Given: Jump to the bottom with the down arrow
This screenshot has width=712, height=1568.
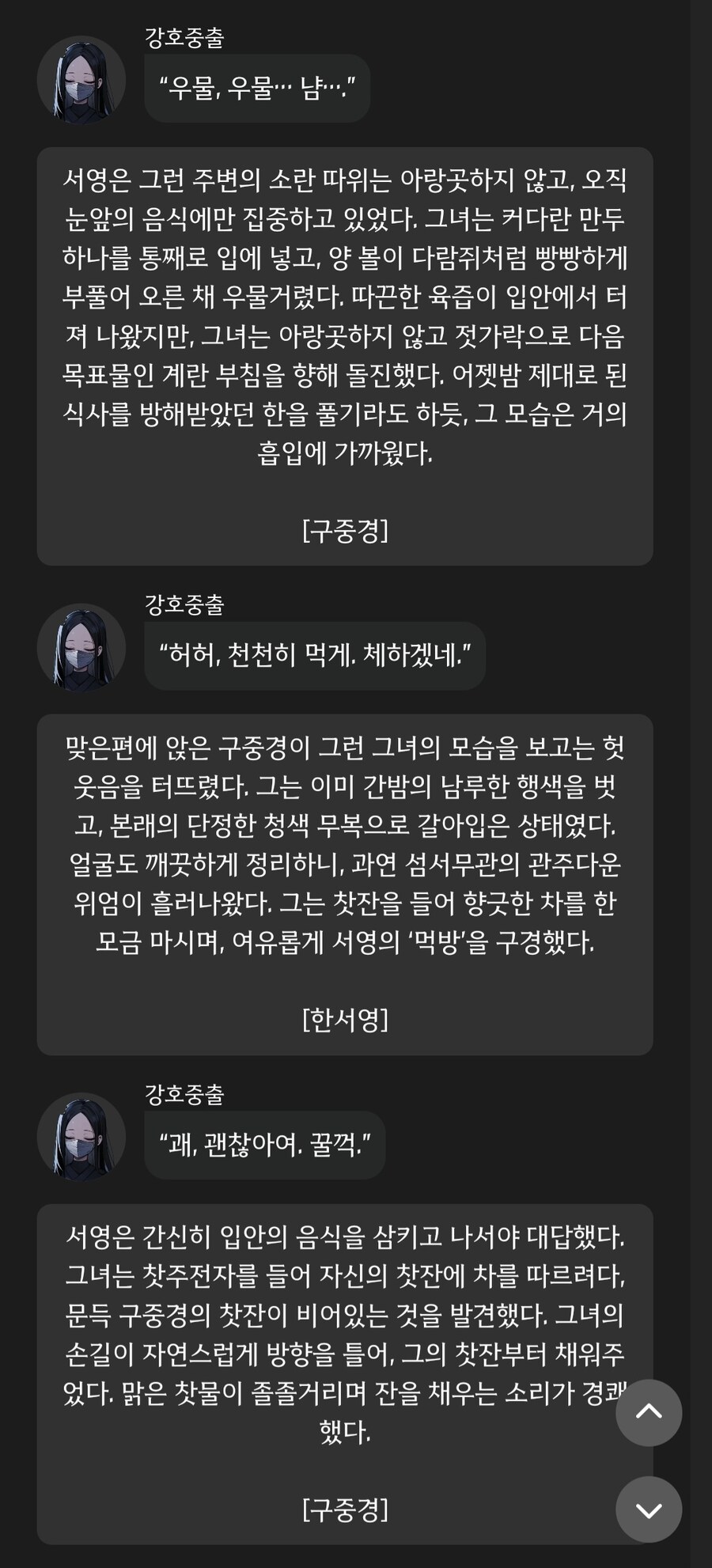Looking at the screenshot, I should pyautogui.click(x=649, y=1509).
